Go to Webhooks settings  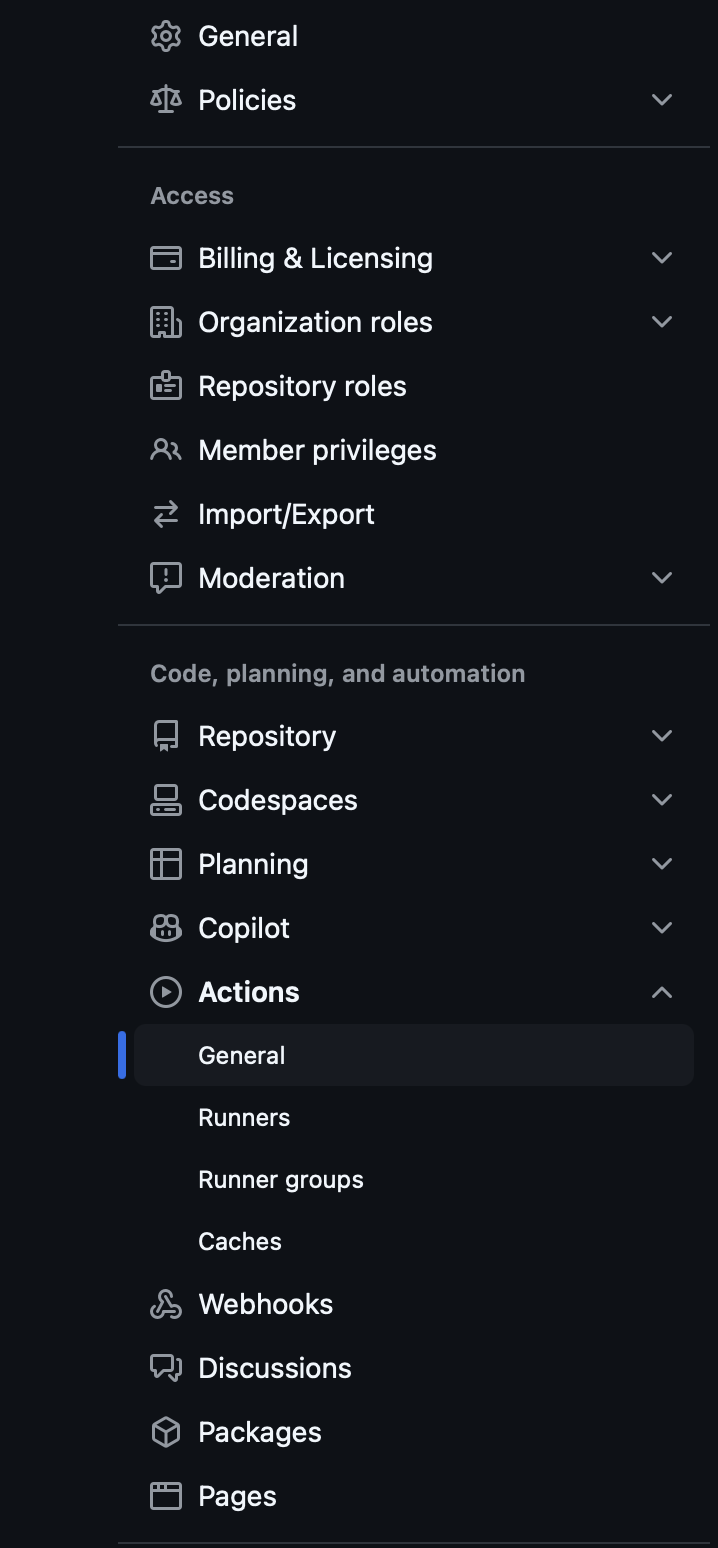click(x=413, y=1304)
